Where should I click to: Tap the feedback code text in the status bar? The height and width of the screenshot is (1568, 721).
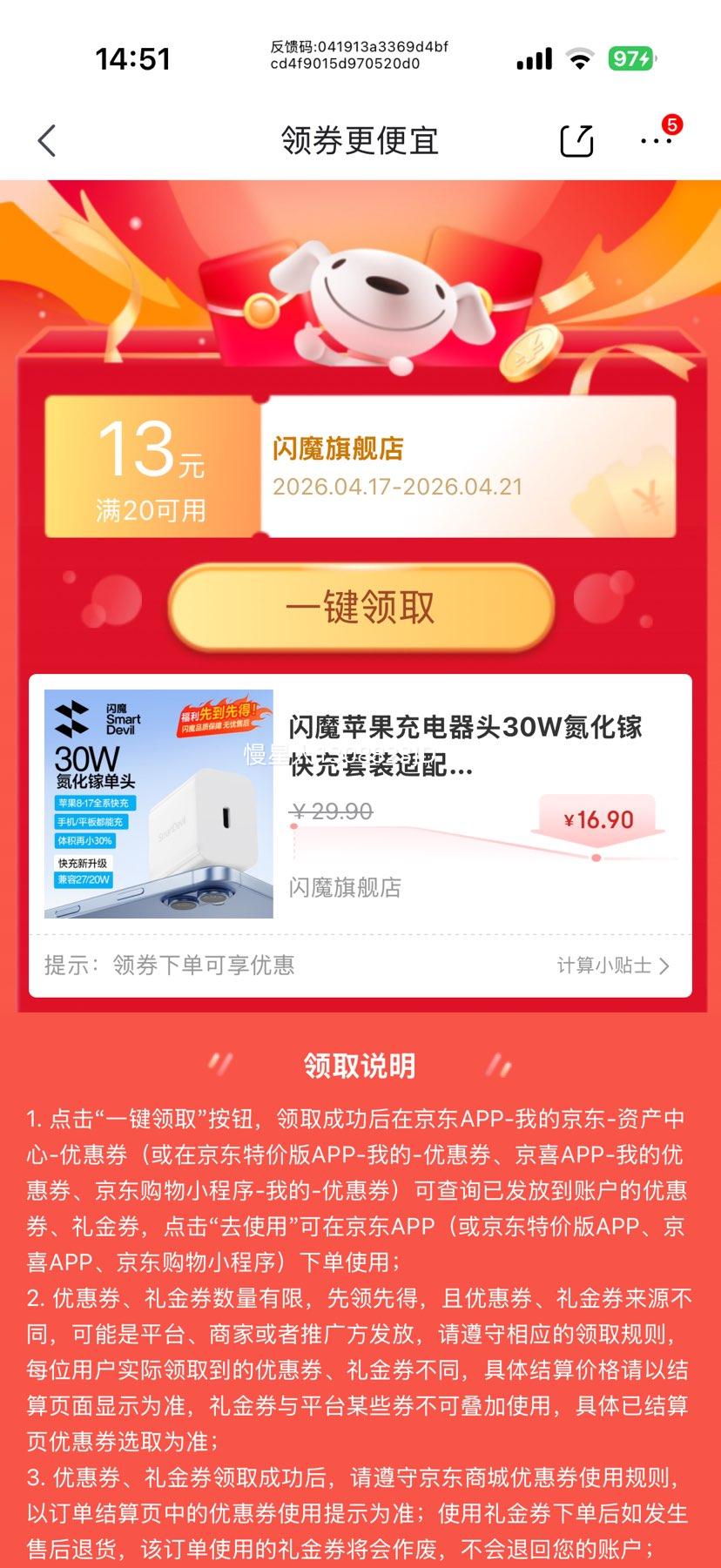click(x=360, y=57)
